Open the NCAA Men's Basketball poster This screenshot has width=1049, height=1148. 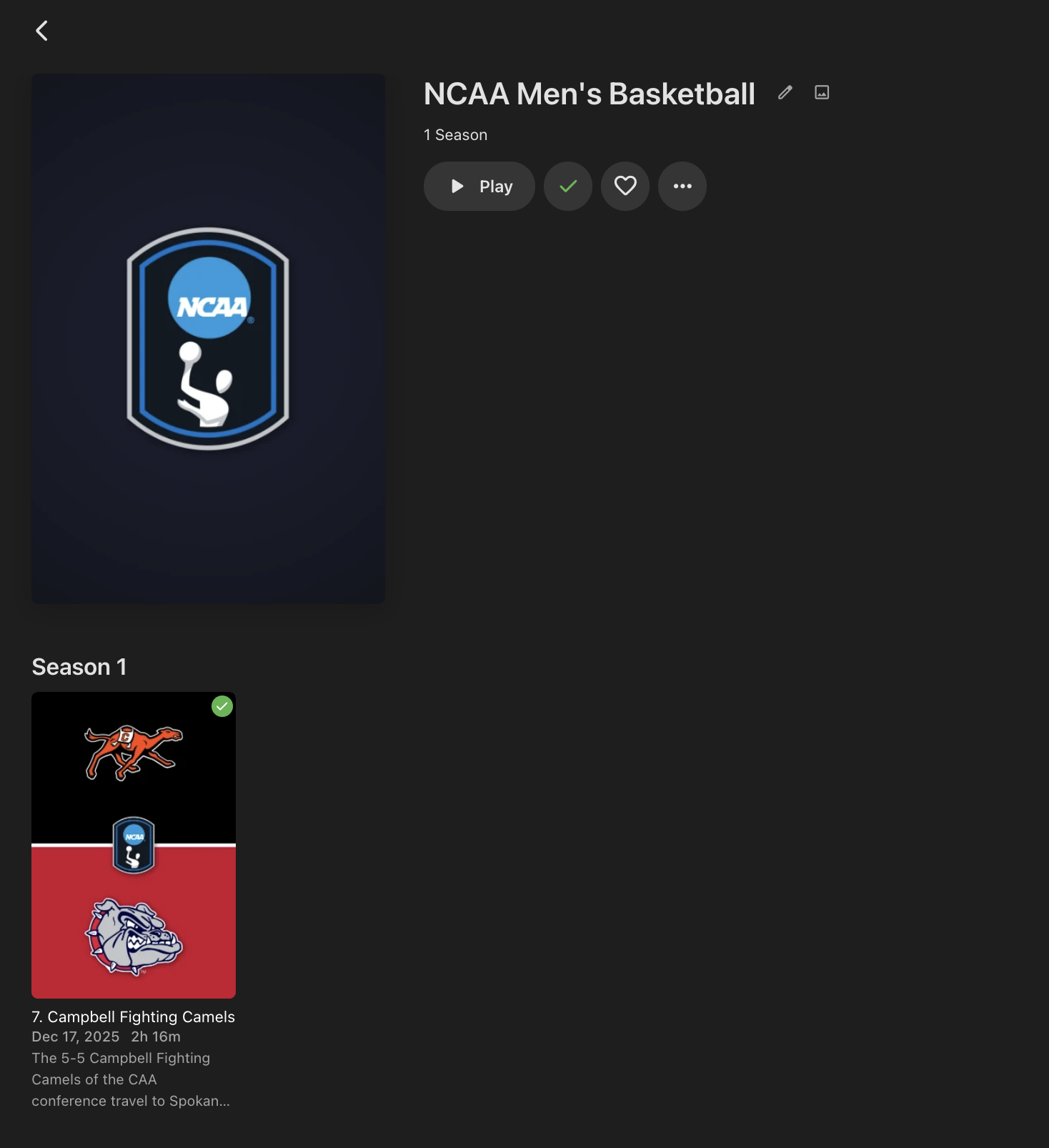[208, 339]
